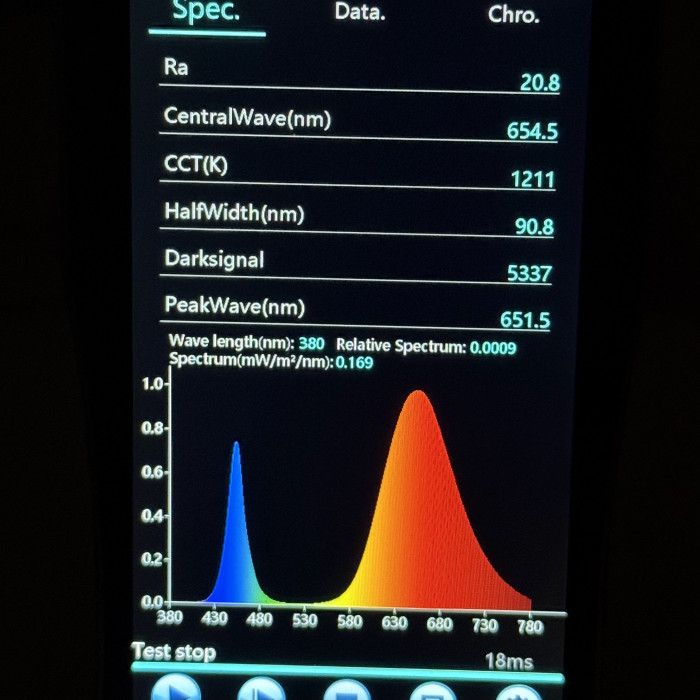Switch to the Chro. tab
This screenshot has width=700, height=700.
point(511,14)
